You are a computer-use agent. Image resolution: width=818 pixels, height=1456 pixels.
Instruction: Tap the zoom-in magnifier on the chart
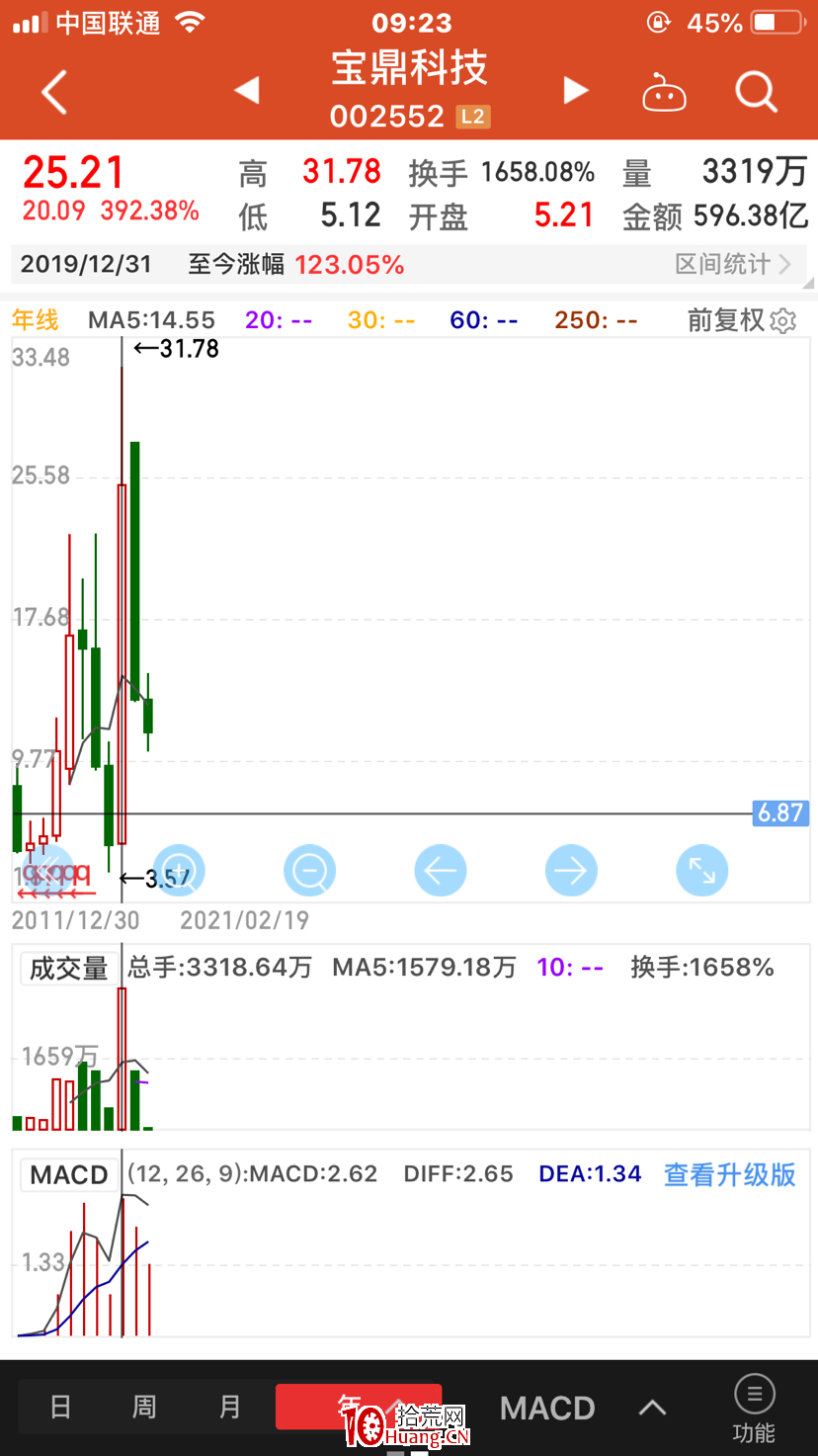click(x=179, y=871)
